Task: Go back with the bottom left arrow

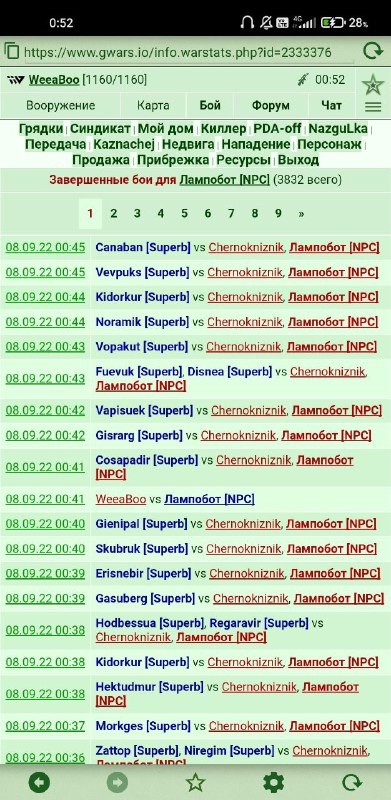Action: point(39,782)
